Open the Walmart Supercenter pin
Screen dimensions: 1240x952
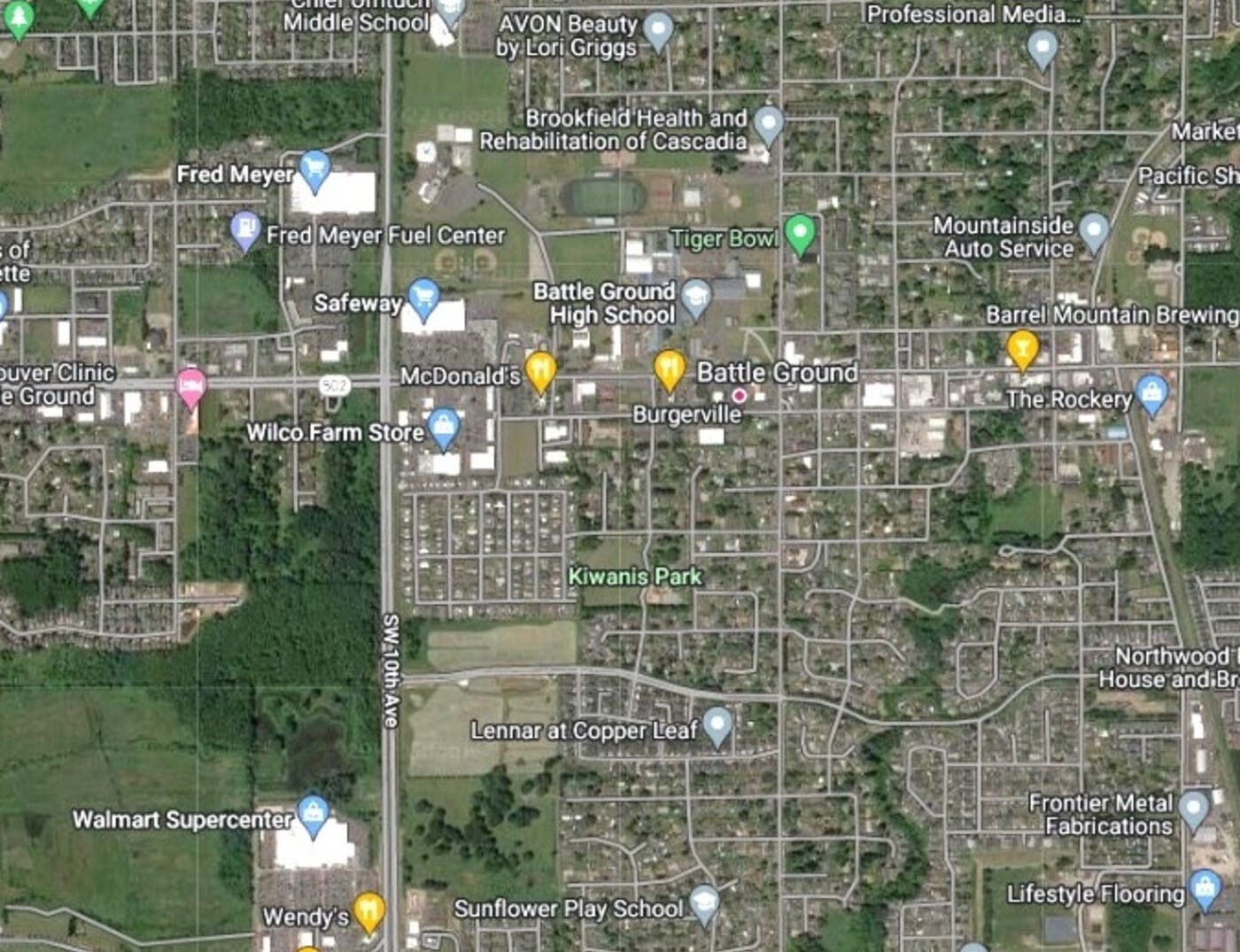[313, 816]
